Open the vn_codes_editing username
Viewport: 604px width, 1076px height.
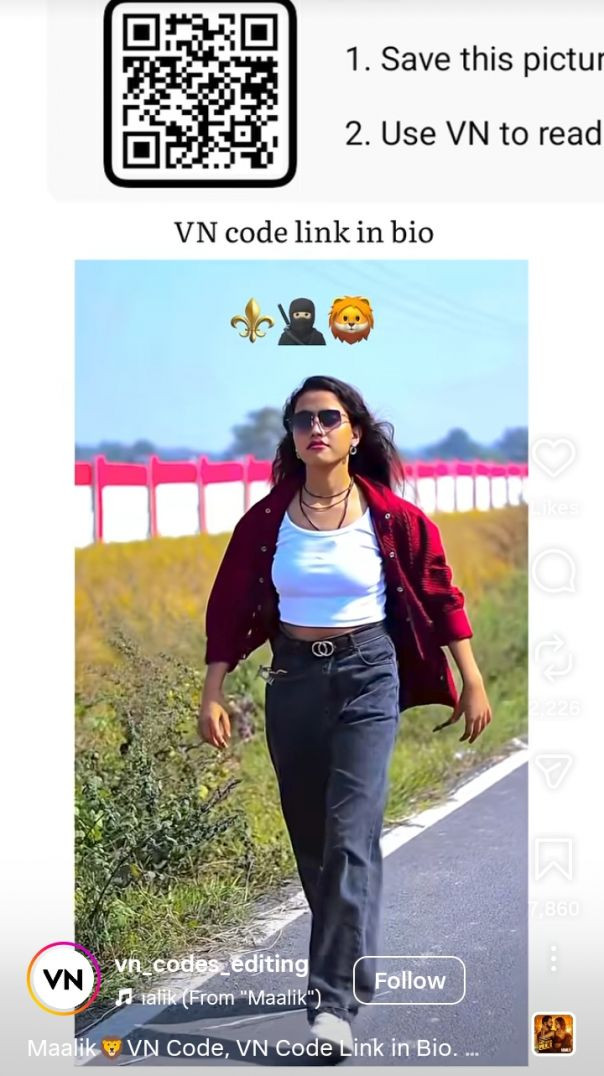[211, 964]
